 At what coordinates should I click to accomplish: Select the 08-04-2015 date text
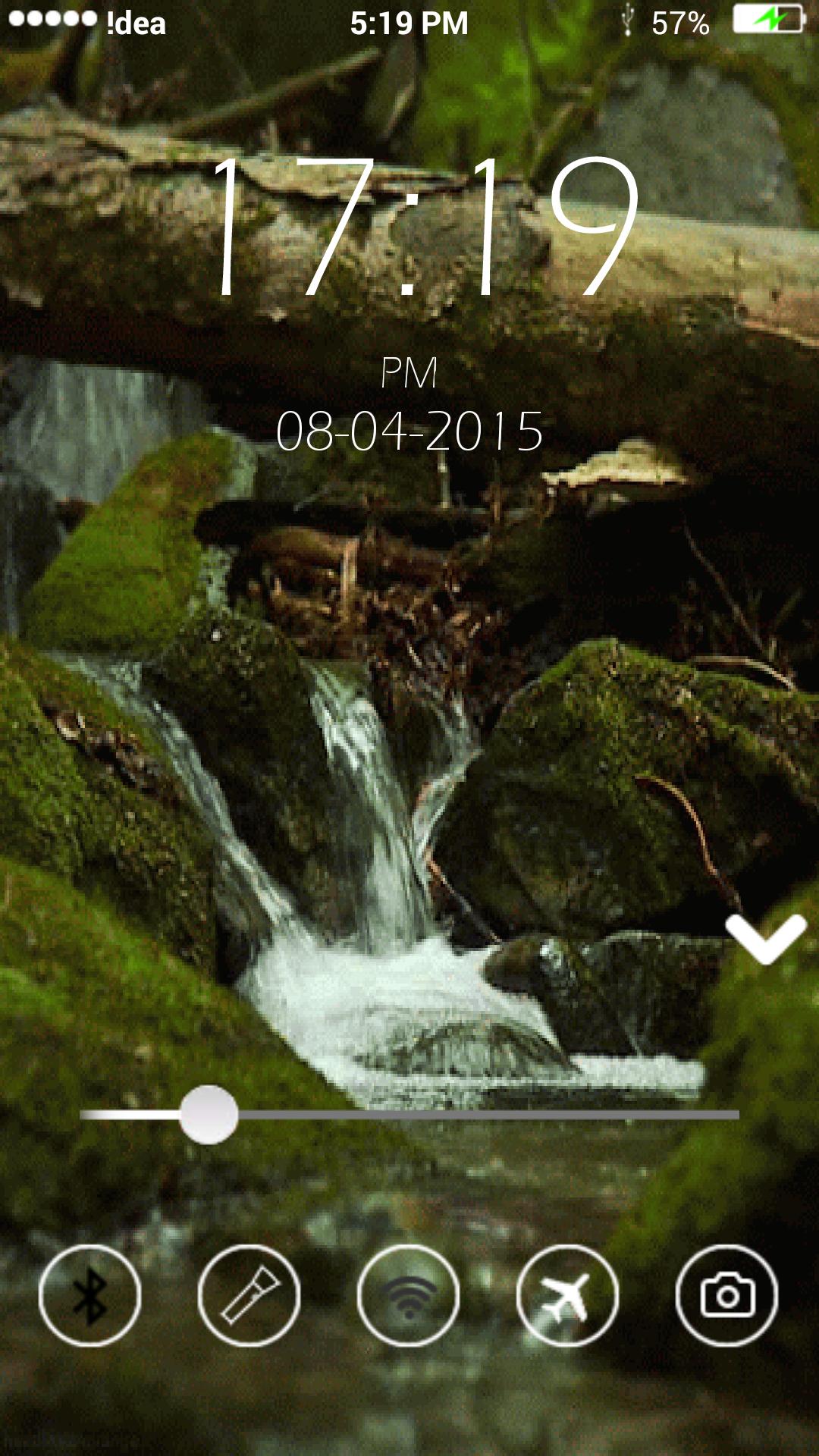click(409, 432)
